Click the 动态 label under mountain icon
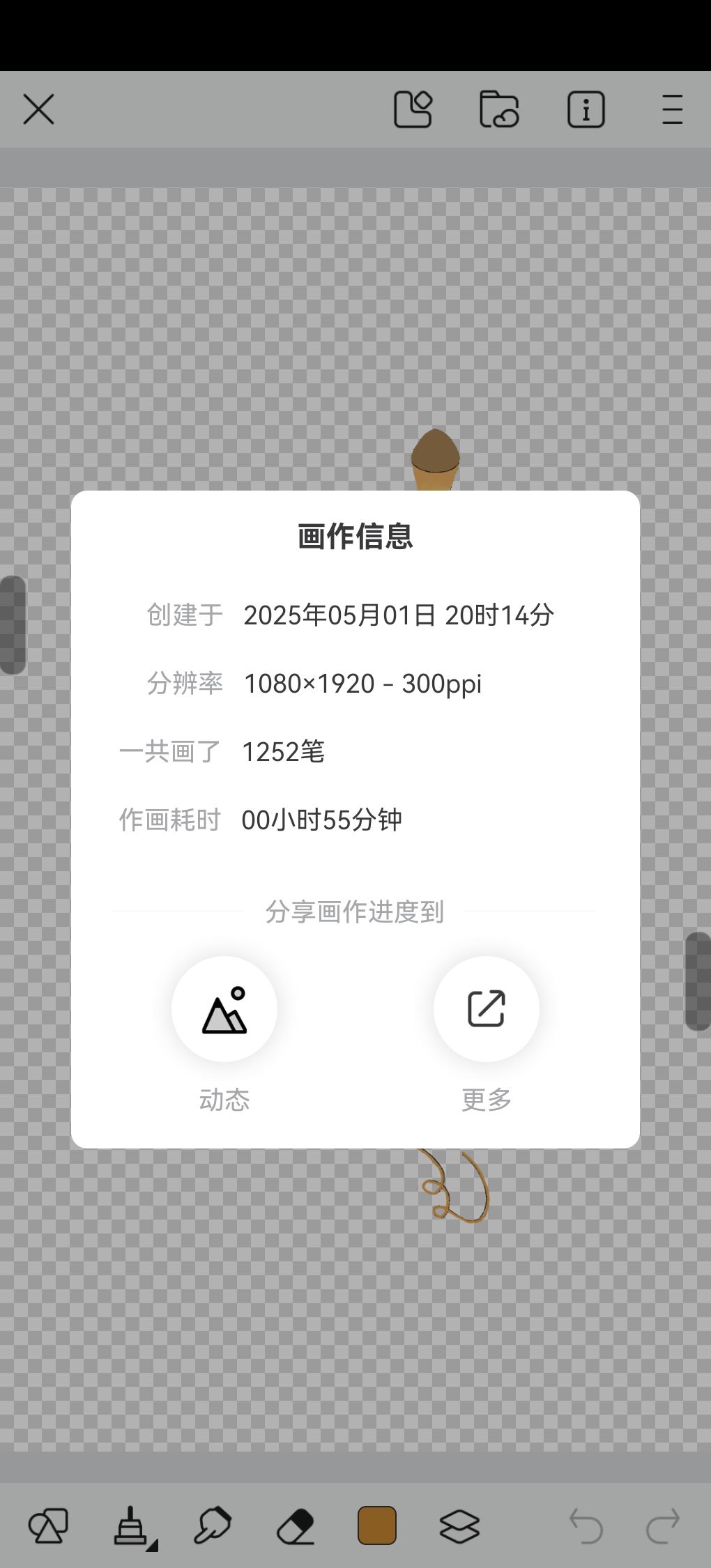Image resolution: width=711 pixels, height=1568 pixels. coord(224,1100)
